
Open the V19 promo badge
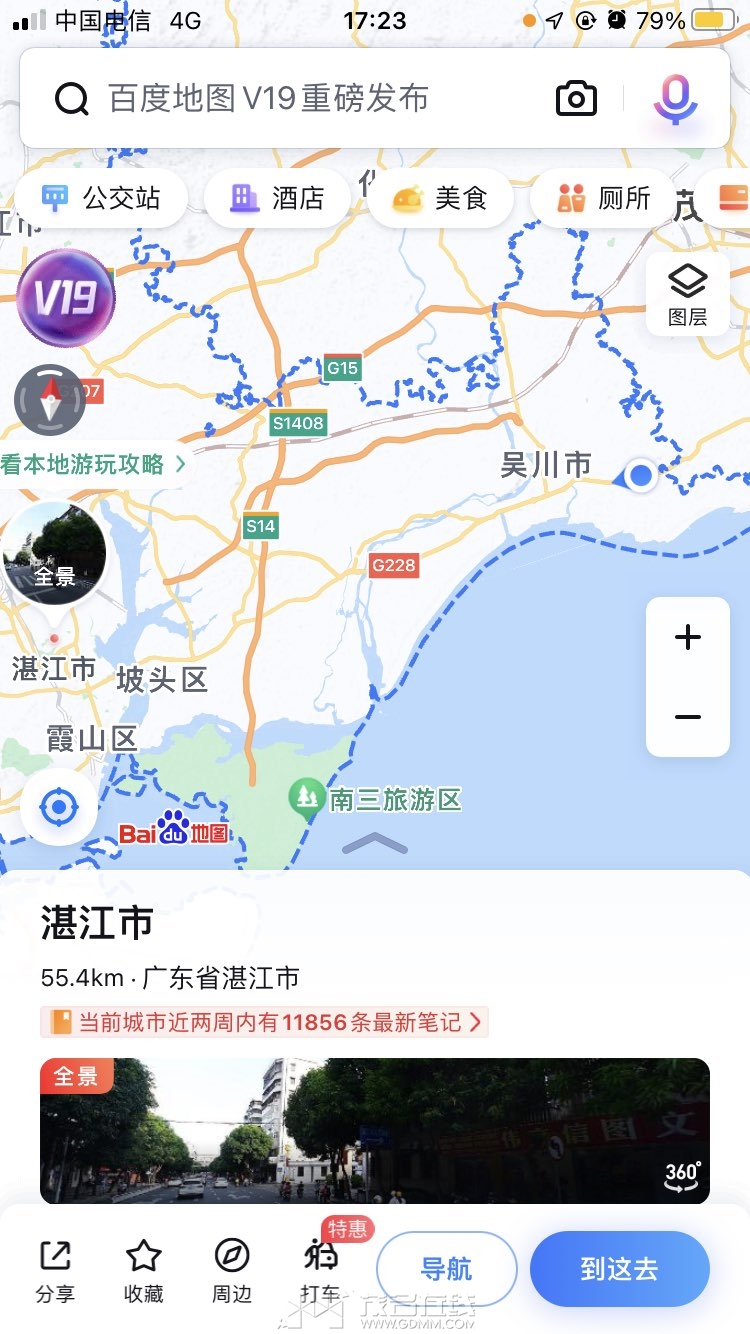(x=66, y=298)
